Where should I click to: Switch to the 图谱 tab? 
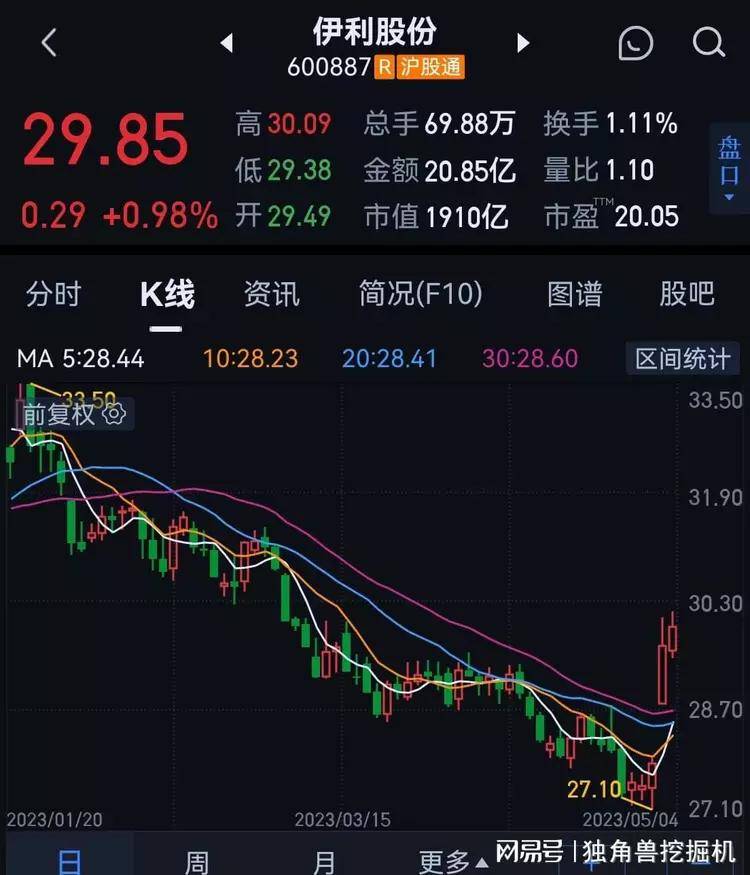coord(575,294)
